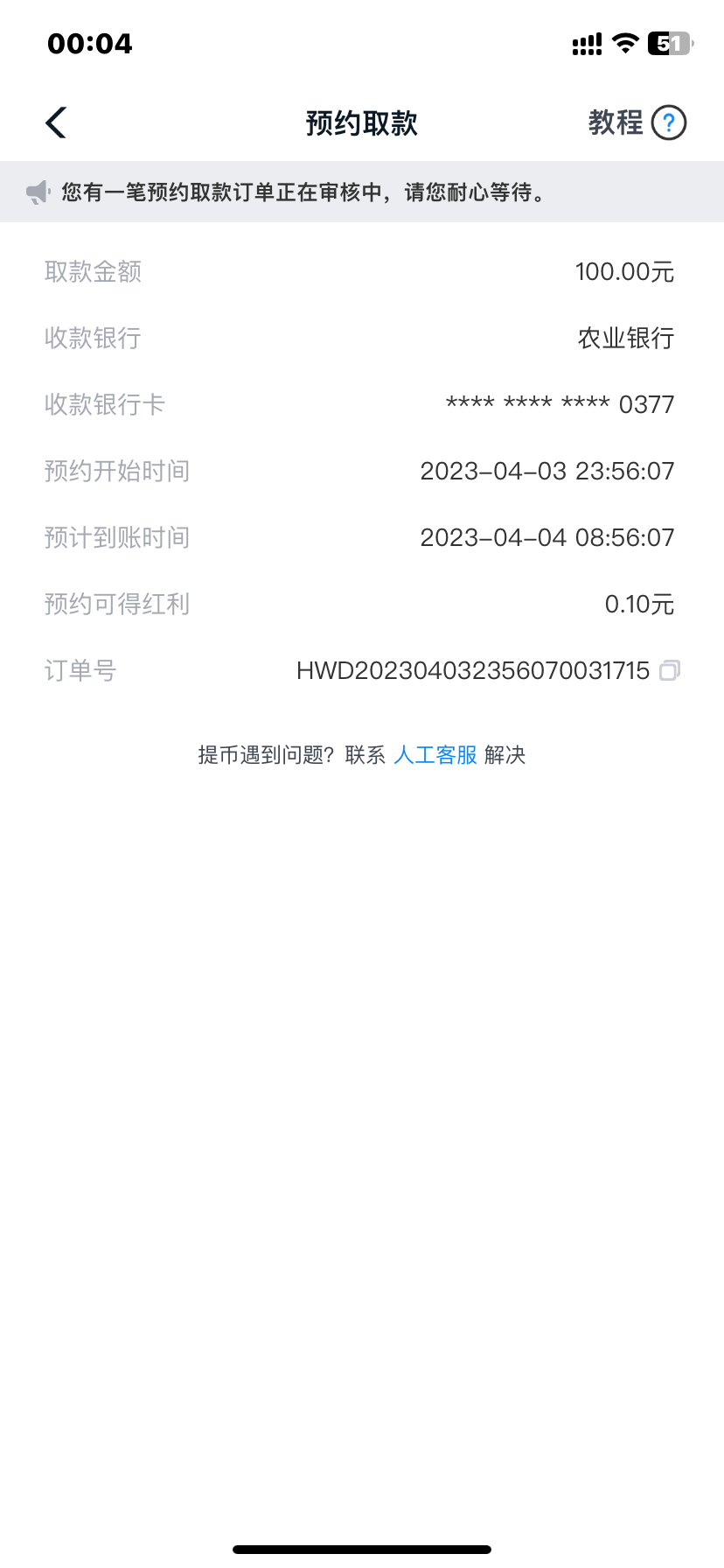Select the 取款金额 amount row
Screen dimensions: 724x1568
click(x=362, y=271)
